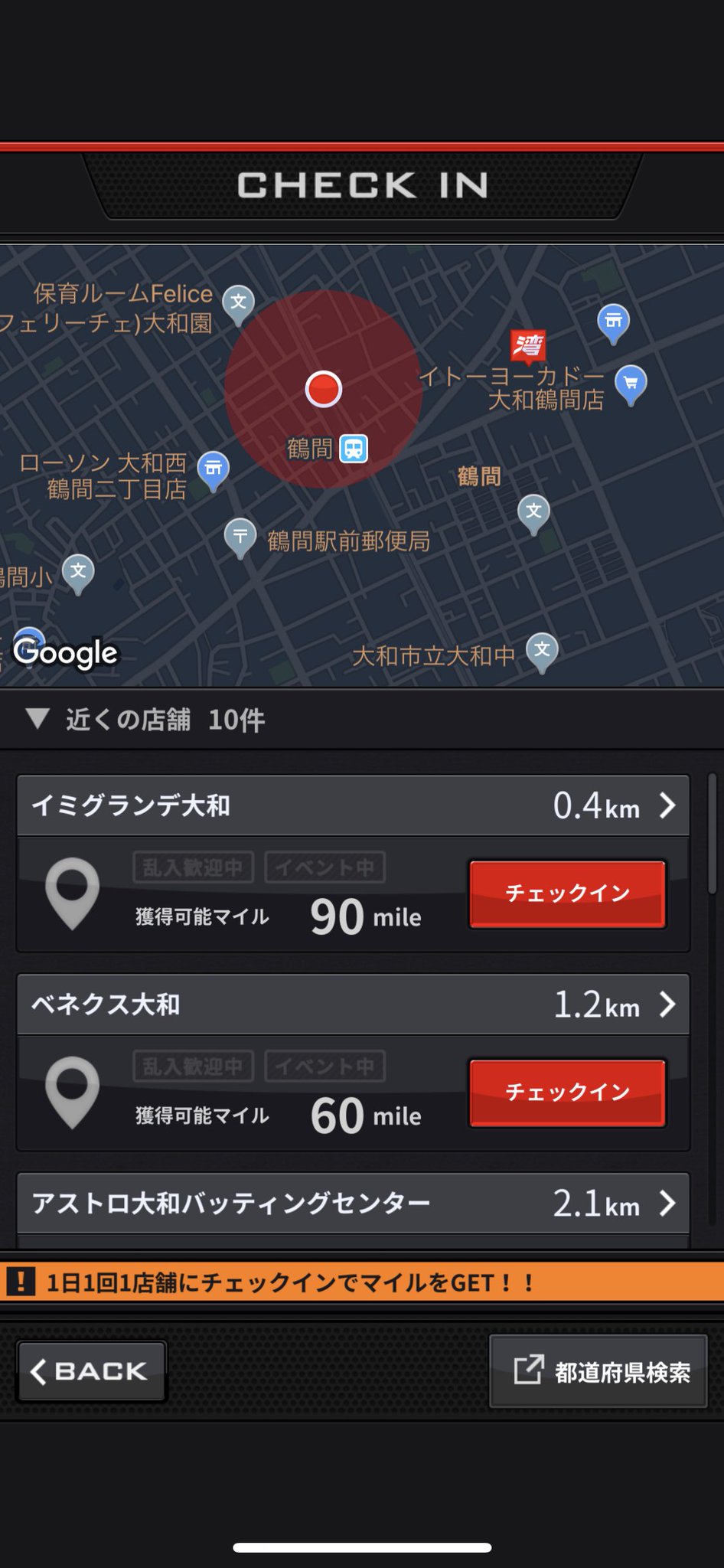This screenshot has width=724, height=1568.
Task: Tap the 鶴間 station marker on the map
Action: tap(354, 449)
